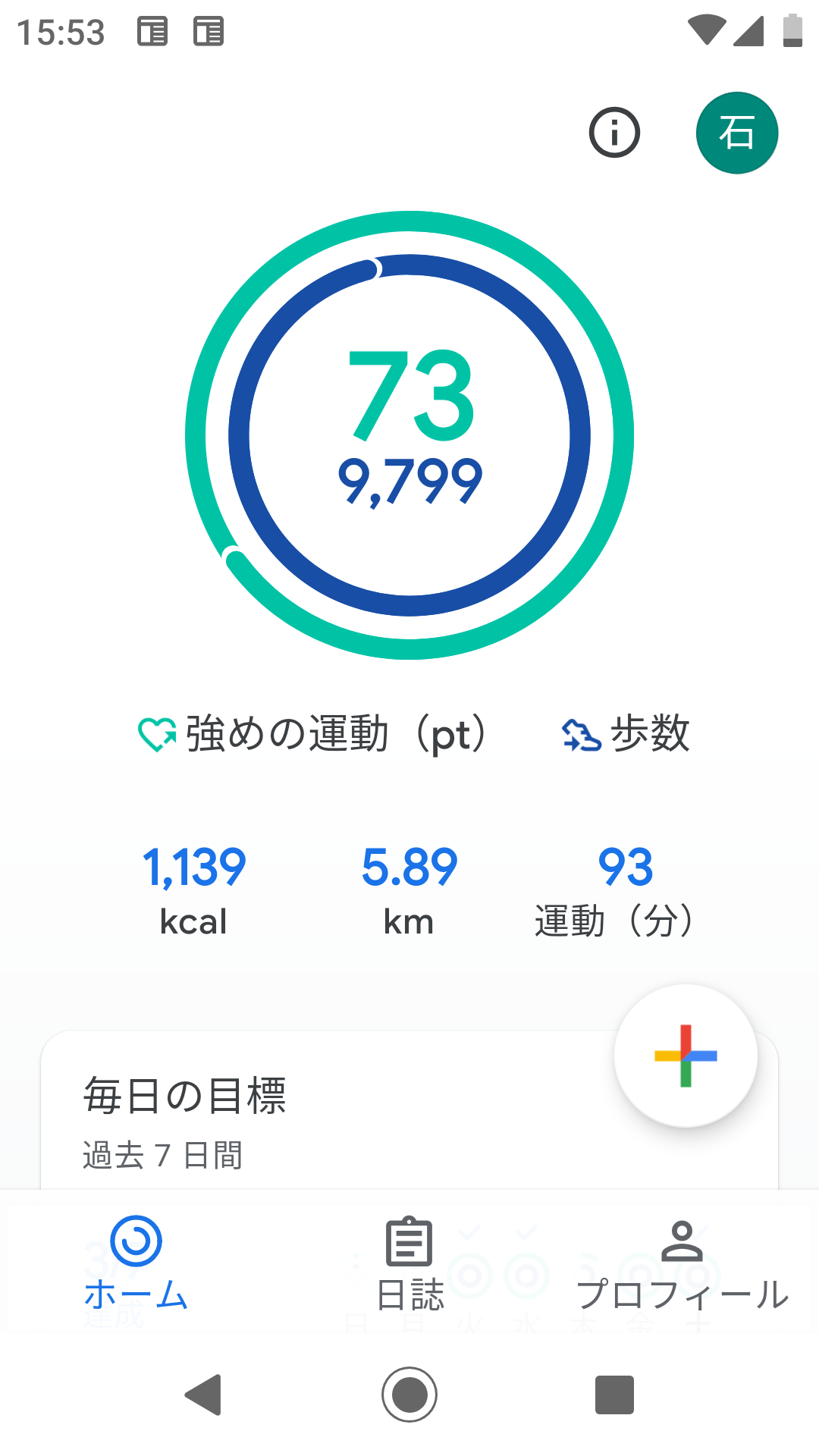Switch to the 日誌 tab
Screen dimensions: 819x1456
click(x=409, y=1263)
